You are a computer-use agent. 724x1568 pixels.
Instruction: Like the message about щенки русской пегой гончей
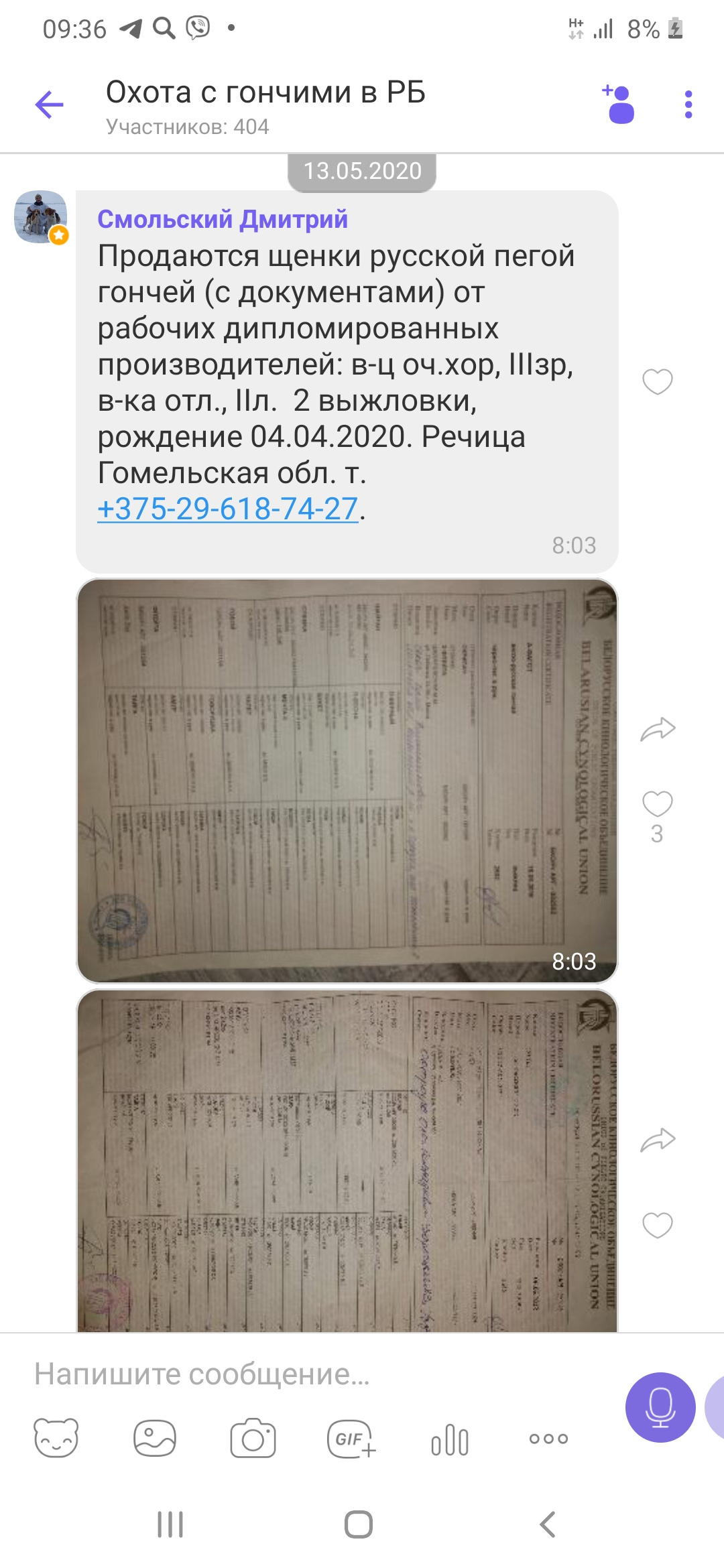point(657,381)
